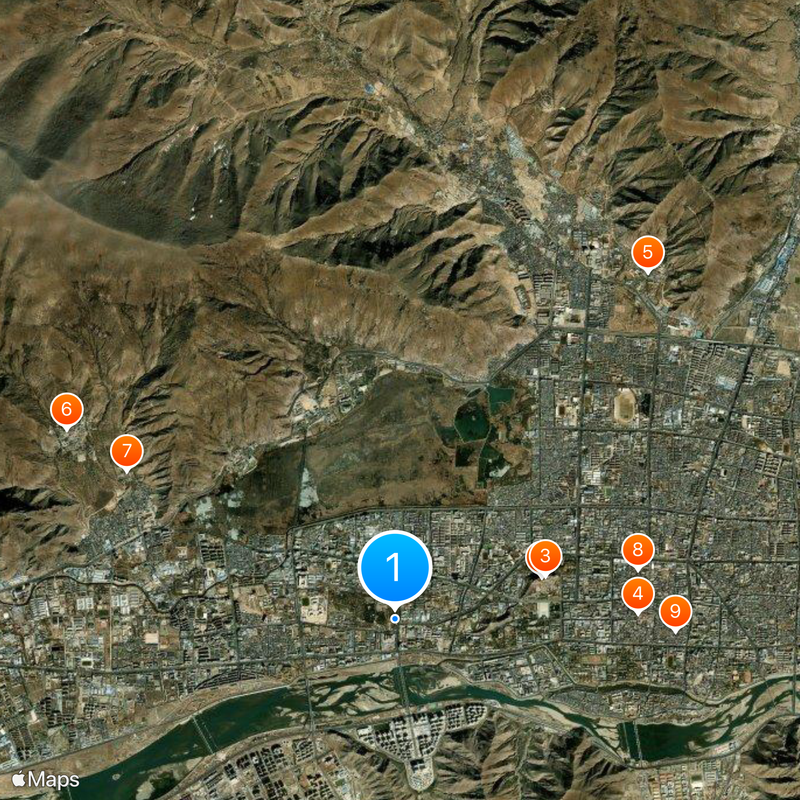This screenshot has width=800, height=800.
Task: Open orange map pin number 8
Action: tap(638, 549)
